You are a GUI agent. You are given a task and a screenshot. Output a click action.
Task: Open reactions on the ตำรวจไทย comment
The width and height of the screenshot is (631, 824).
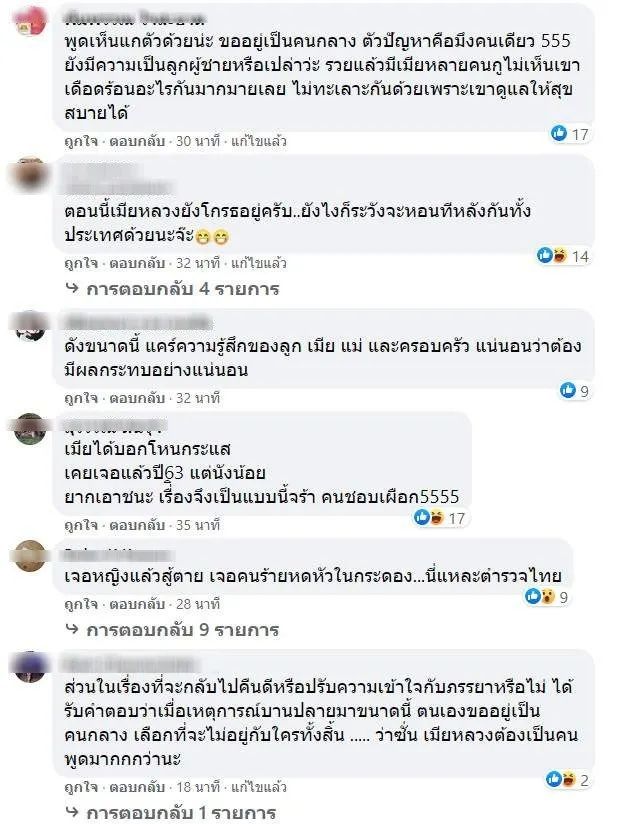click(547, 597)
